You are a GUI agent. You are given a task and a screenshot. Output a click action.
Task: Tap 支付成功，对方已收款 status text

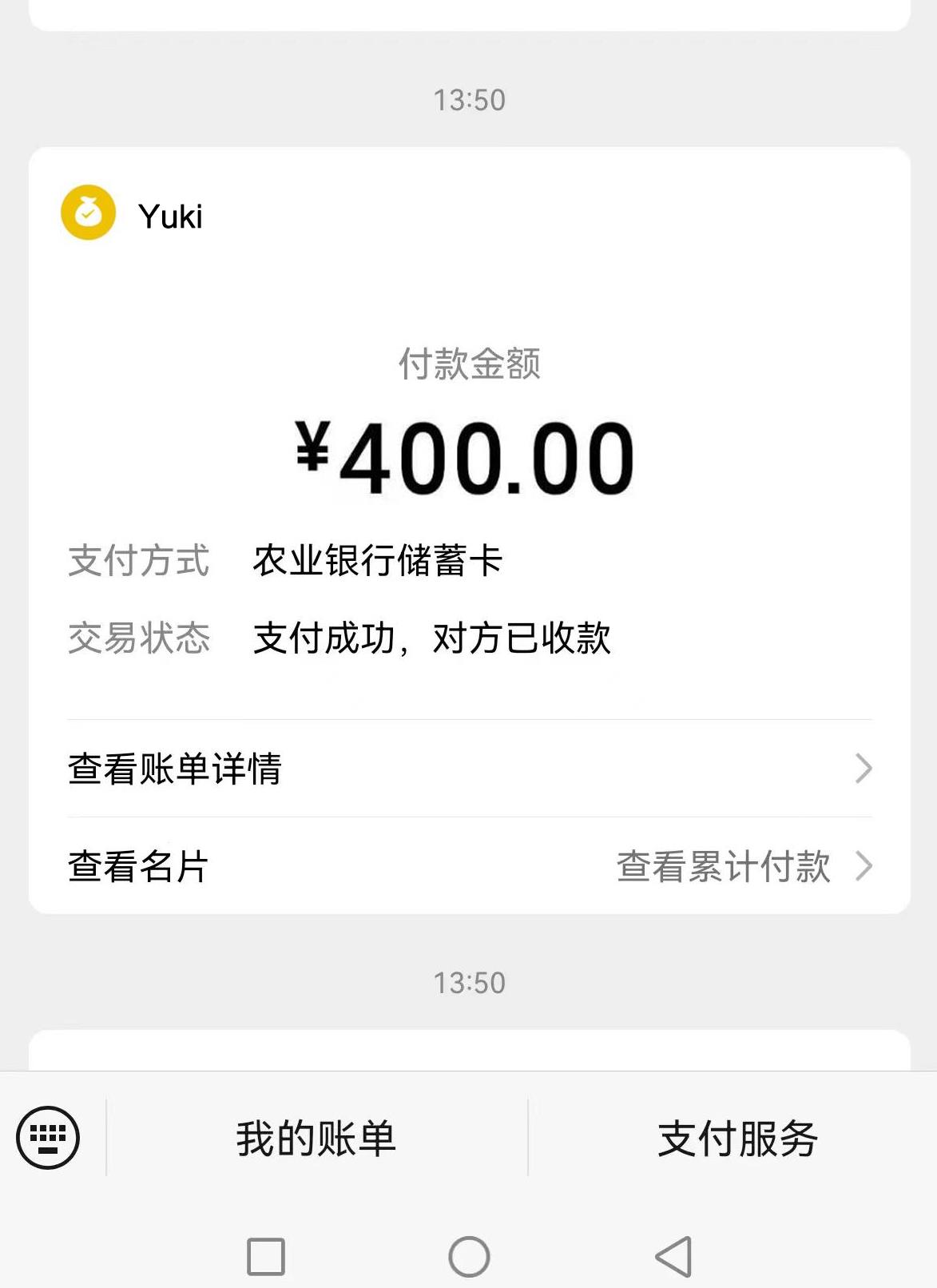[435, 635]
